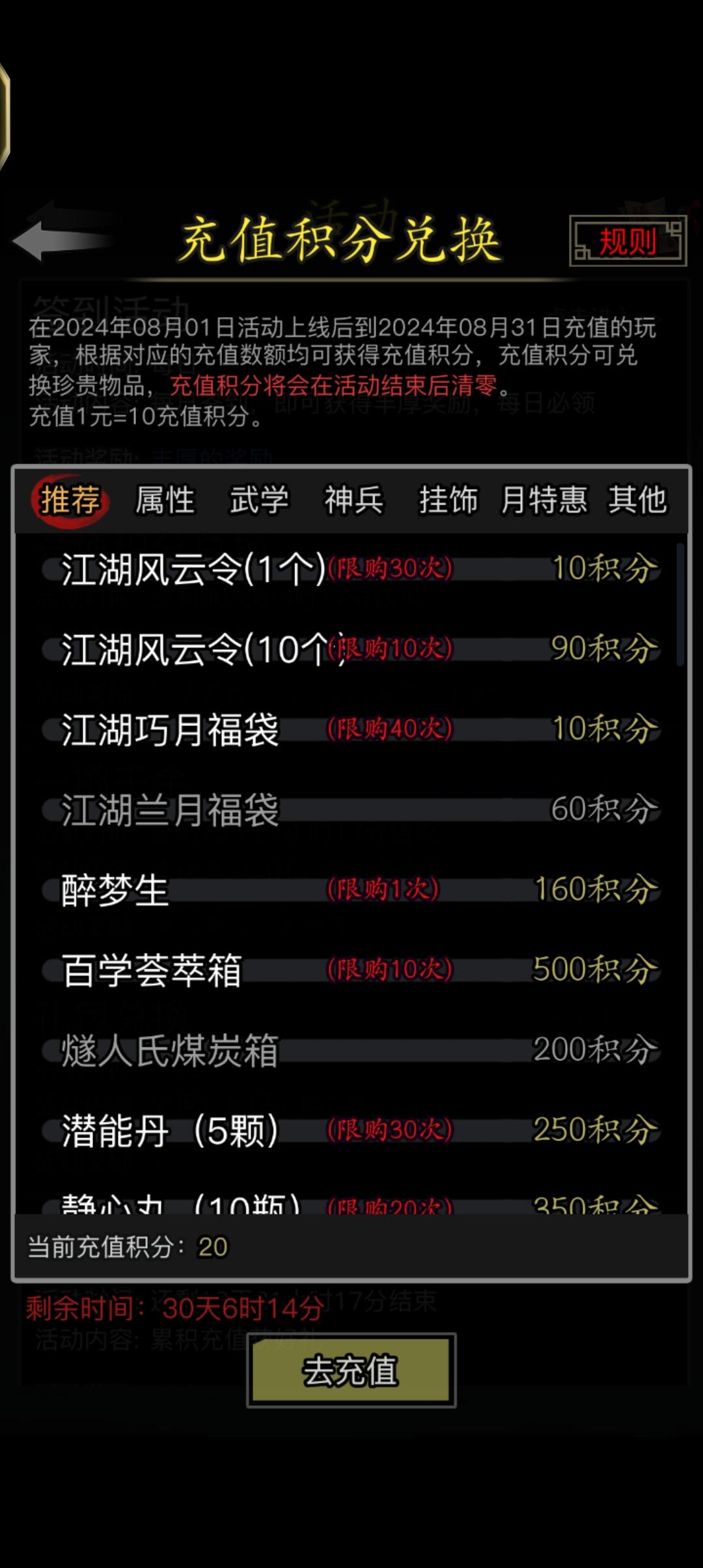Open the 神兵 category tab

353,500
